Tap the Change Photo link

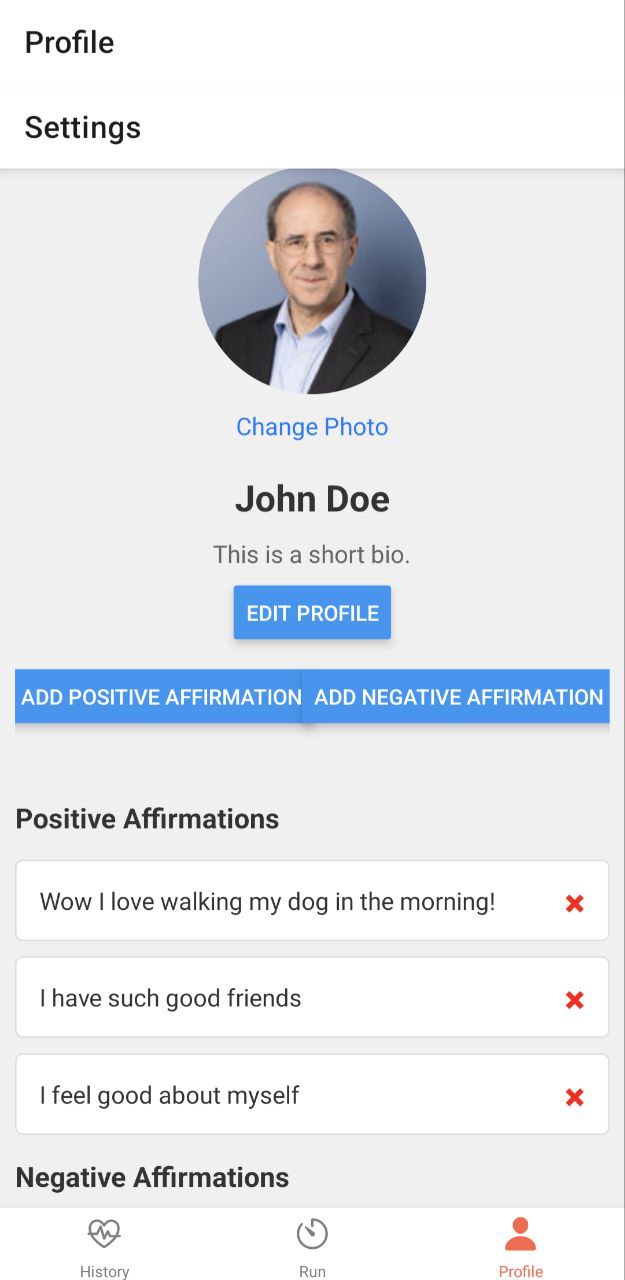[312, 427]
